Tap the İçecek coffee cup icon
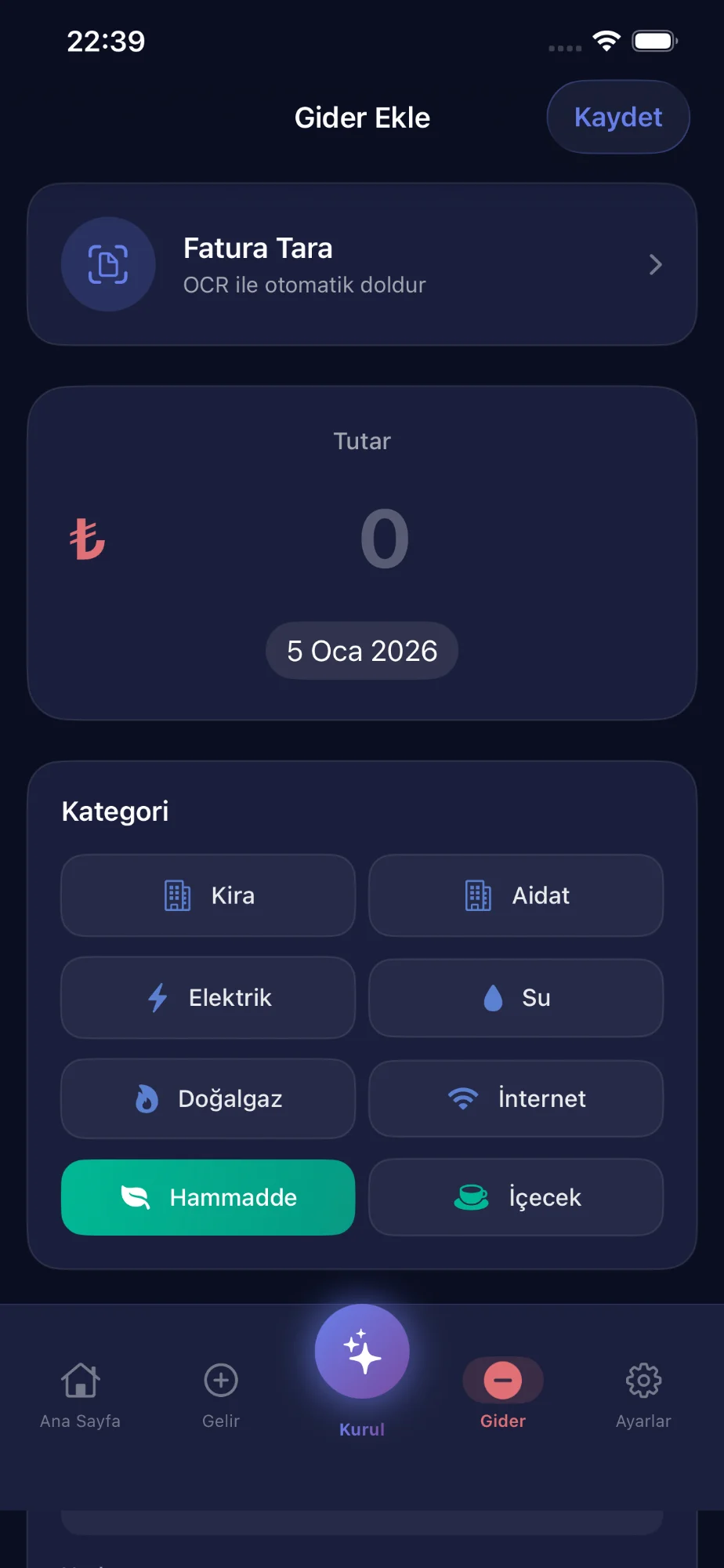 (470, 1197)
